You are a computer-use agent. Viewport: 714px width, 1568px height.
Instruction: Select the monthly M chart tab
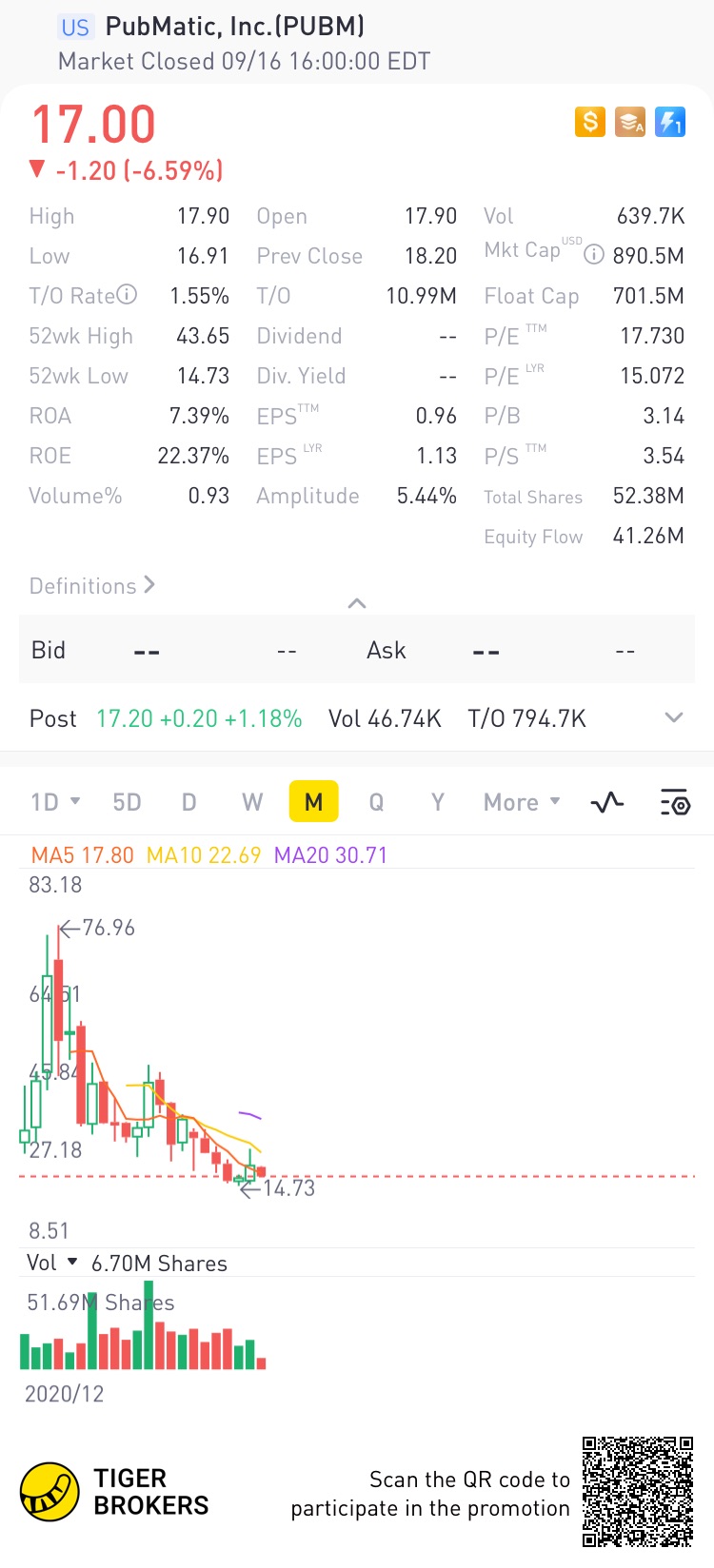pyautogui.click(x=313, y=802)
